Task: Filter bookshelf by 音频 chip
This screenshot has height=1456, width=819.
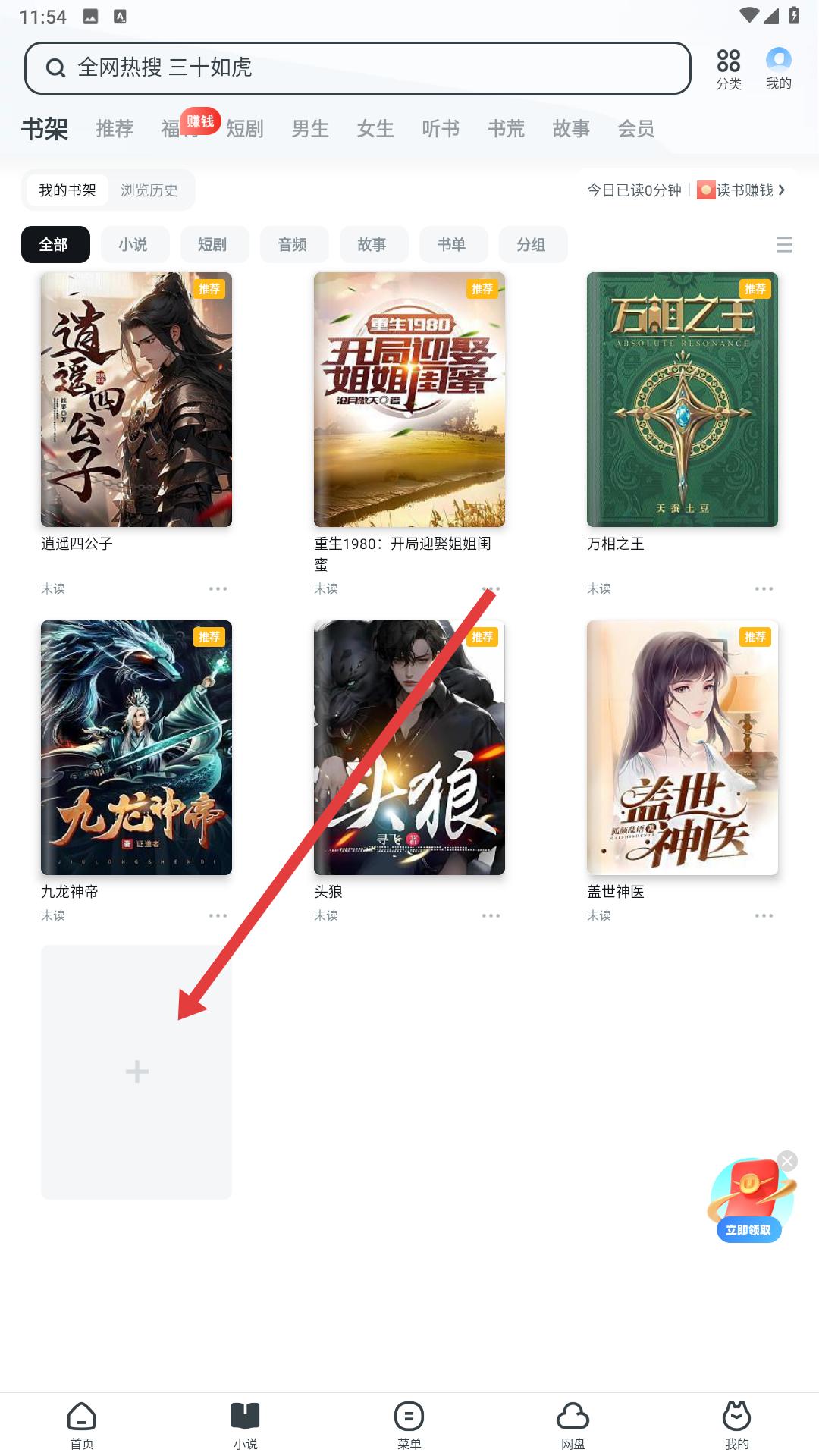Action: (293, 245)
